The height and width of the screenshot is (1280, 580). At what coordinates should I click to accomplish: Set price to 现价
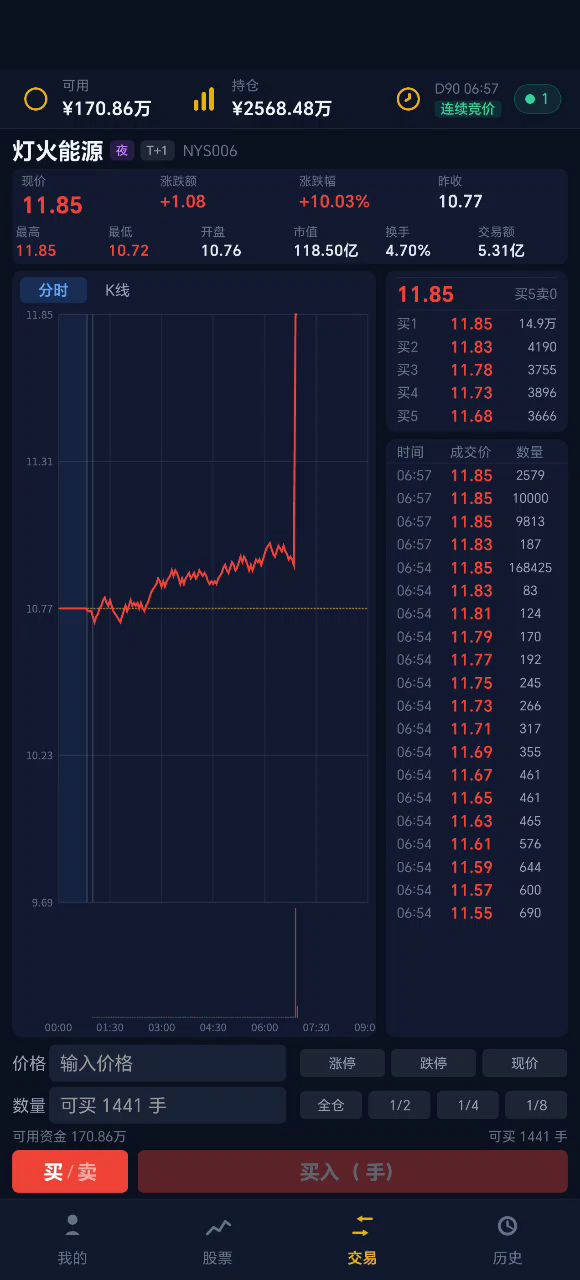point(524,1063)
